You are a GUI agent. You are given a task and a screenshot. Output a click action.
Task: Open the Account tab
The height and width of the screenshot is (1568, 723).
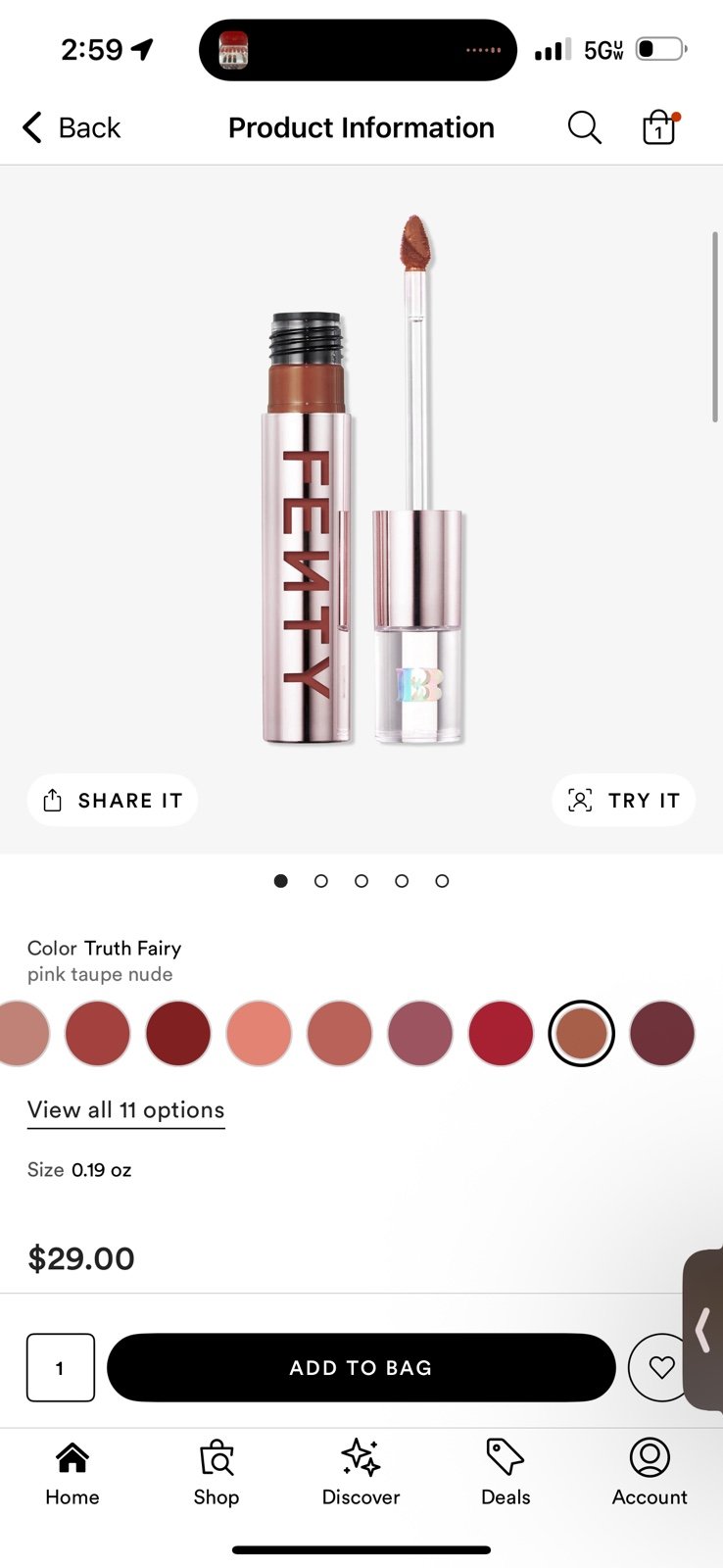[650, 1473]
